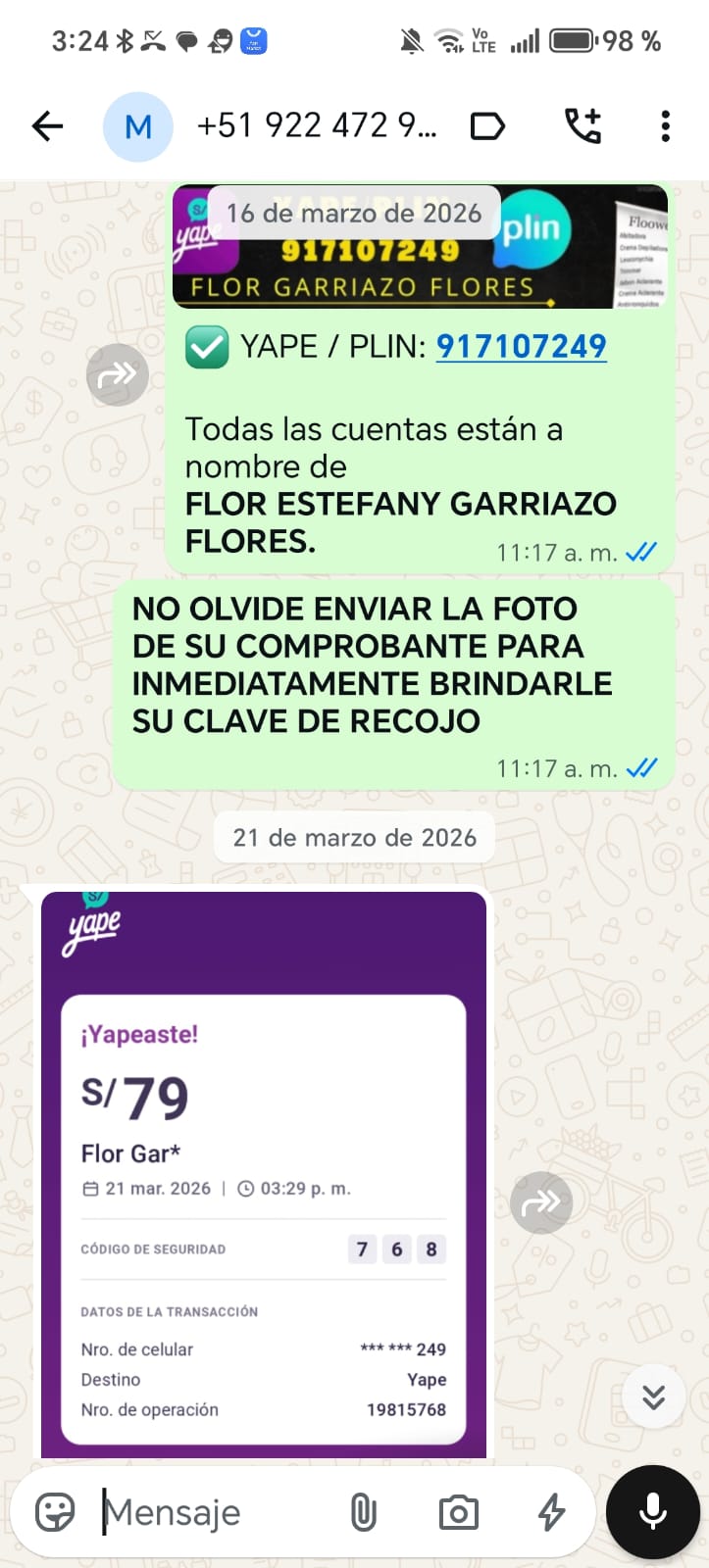This screenshot has height=1568, width=709.
Task: Open contact info for +51 922 472 9...
Action: pos(316,126)
